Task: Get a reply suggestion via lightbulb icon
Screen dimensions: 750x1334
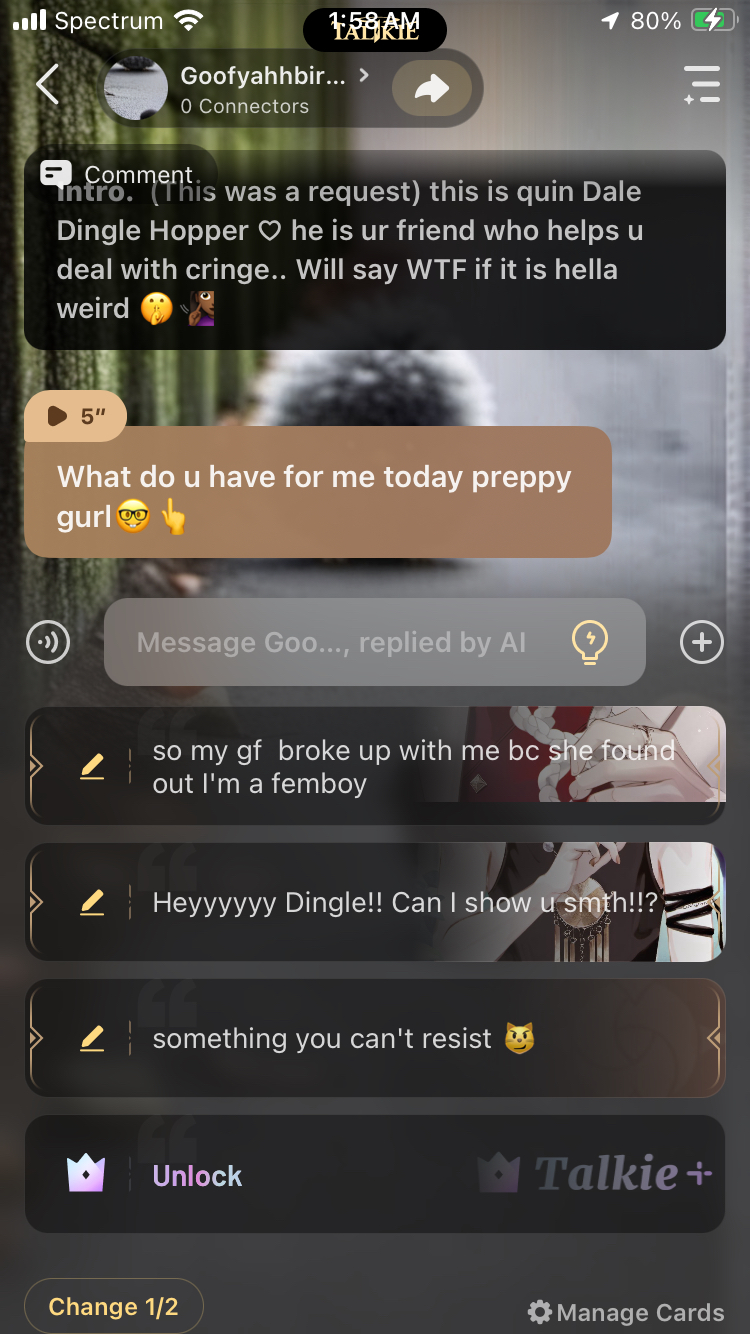Action: click(x=590, y=642)
